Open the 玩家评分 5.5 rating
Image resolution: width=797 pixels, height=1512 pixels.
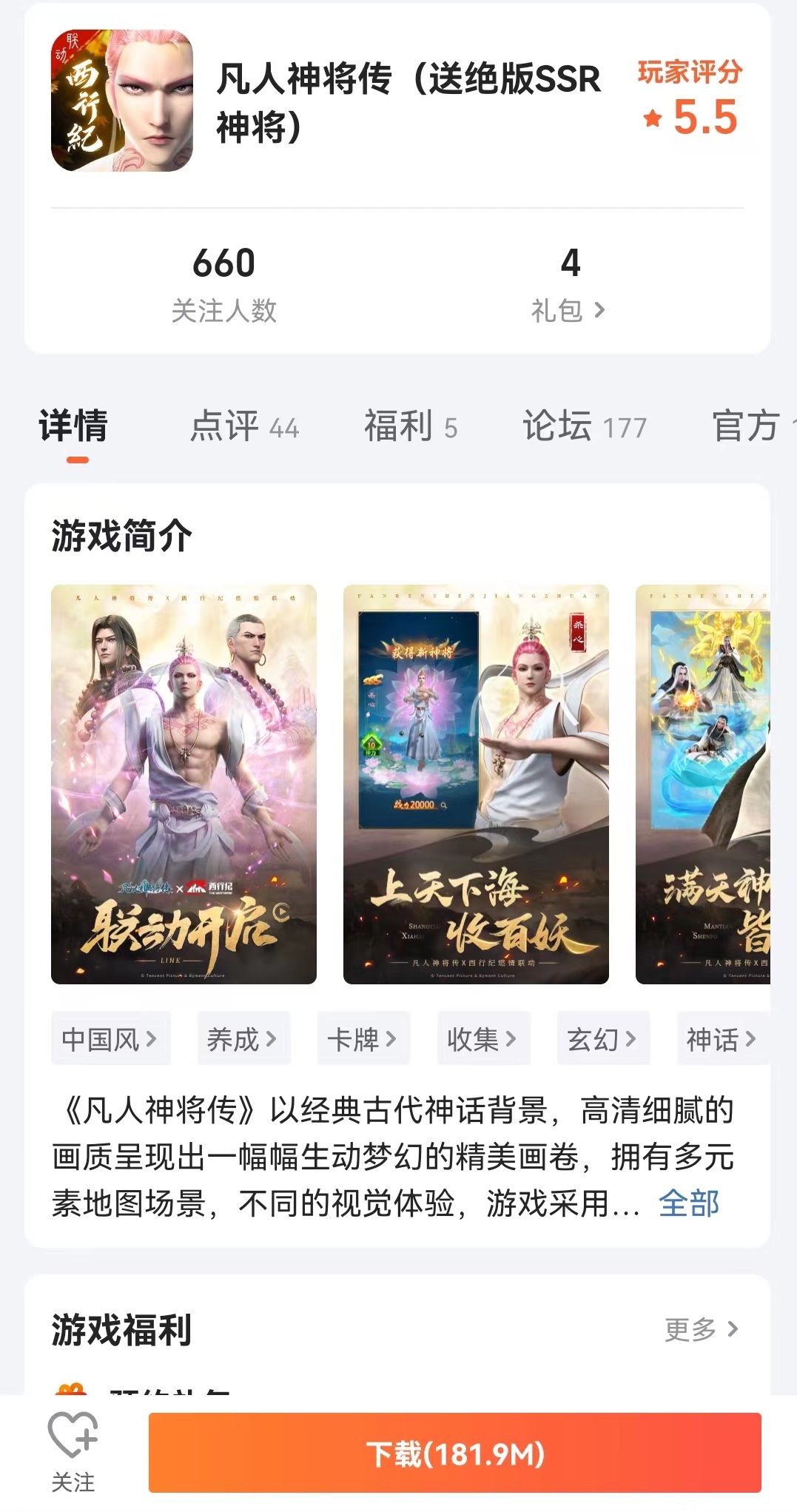(x=690, y=100)
